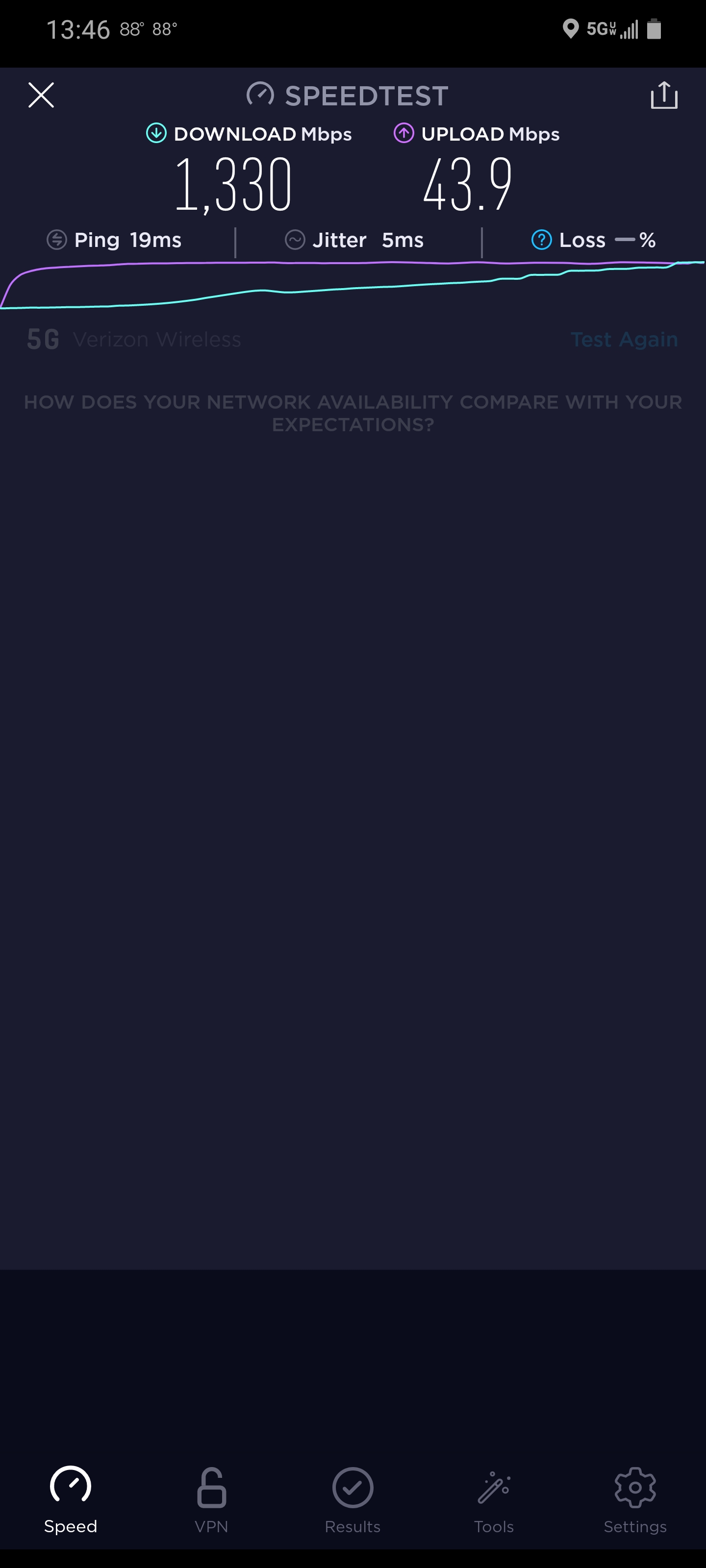
Task: Open the Settings tab
Action: coord(635,1499)
